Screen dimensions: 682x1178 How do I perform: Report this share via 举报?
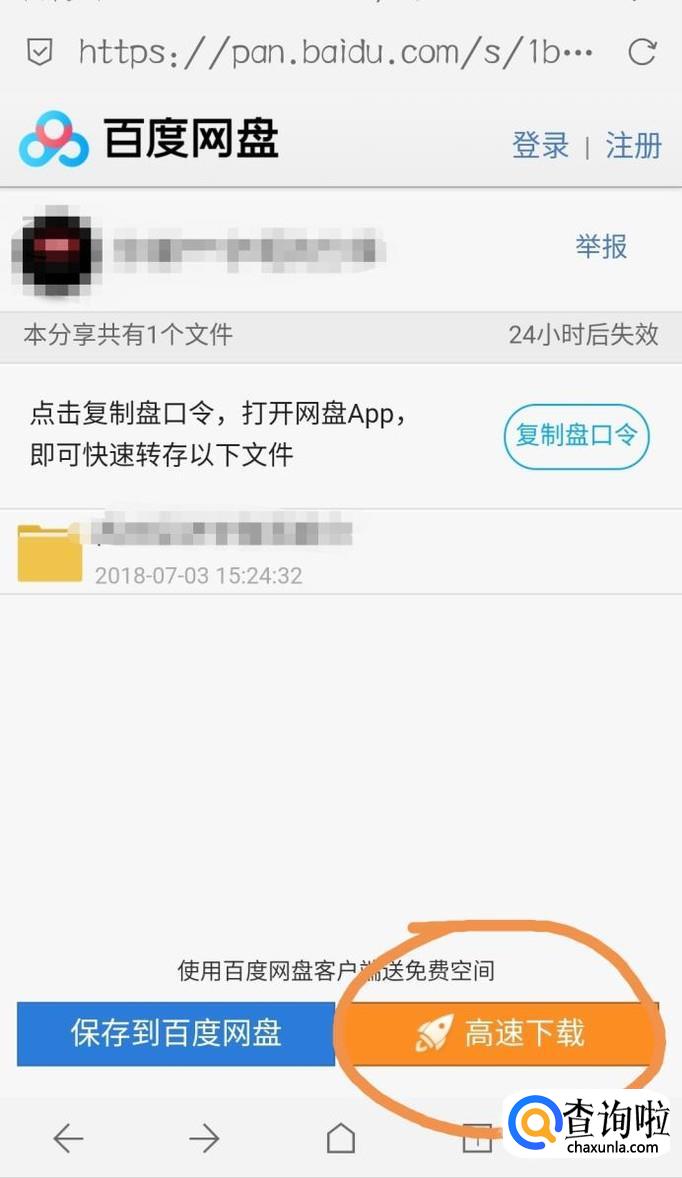pyautogui.click(x=601, y=246)
